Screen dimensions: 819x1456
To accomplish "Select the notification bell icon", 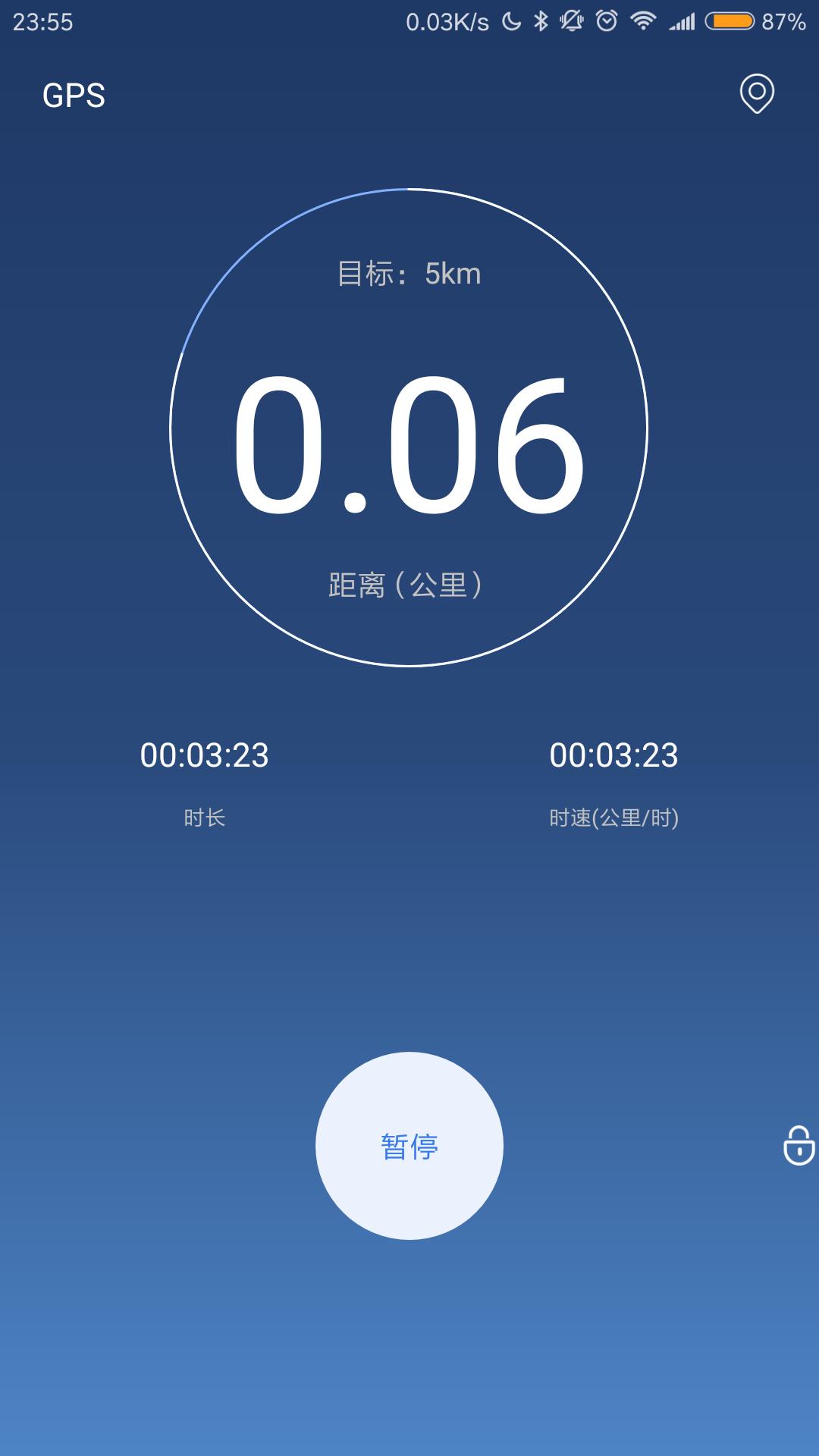I will (571, 21).
